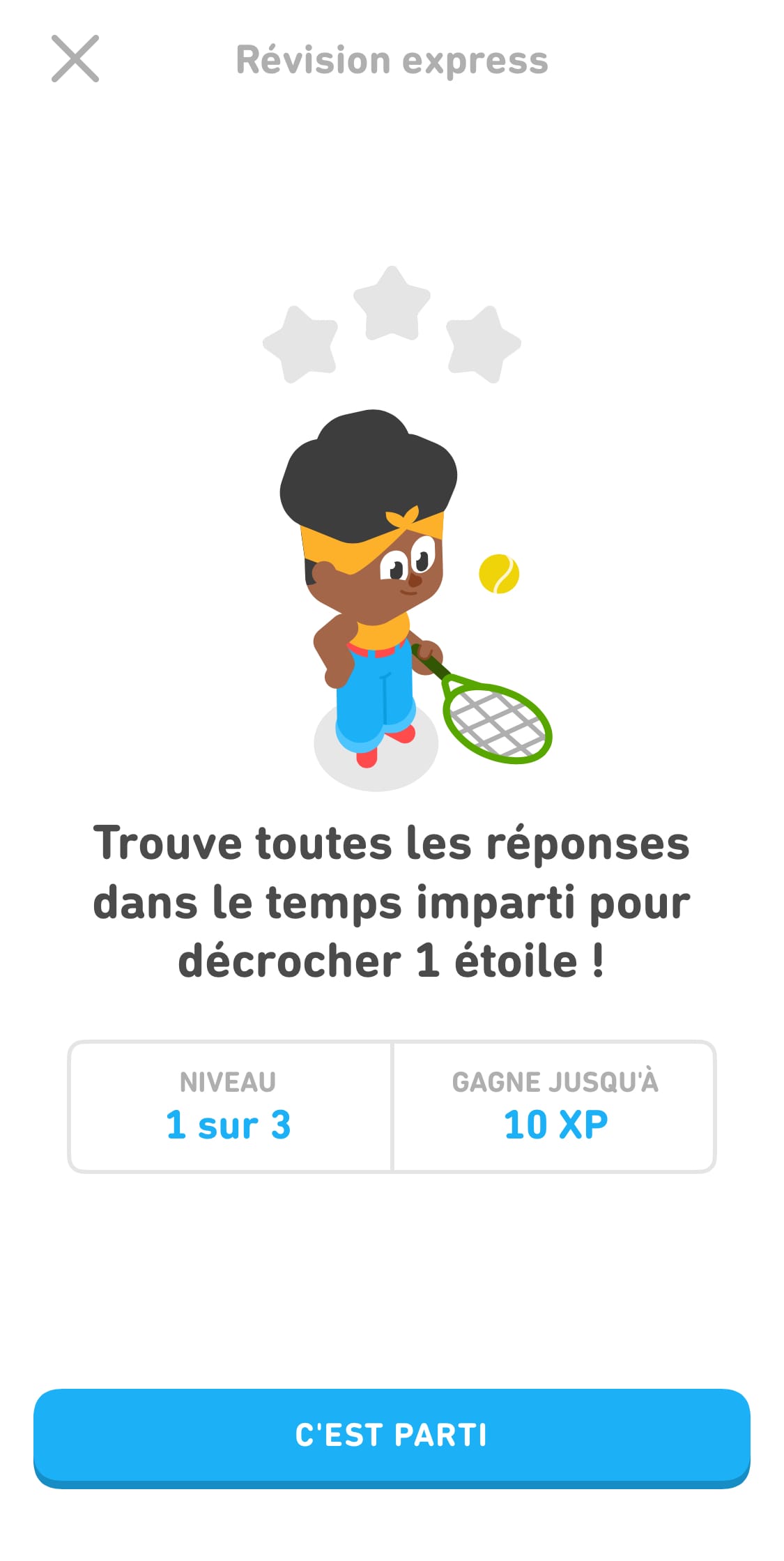Click the 1 sur 3 progress value
Image resolution: width=784 pixels, height=1561 pixels.
(x=230, y=1125)
